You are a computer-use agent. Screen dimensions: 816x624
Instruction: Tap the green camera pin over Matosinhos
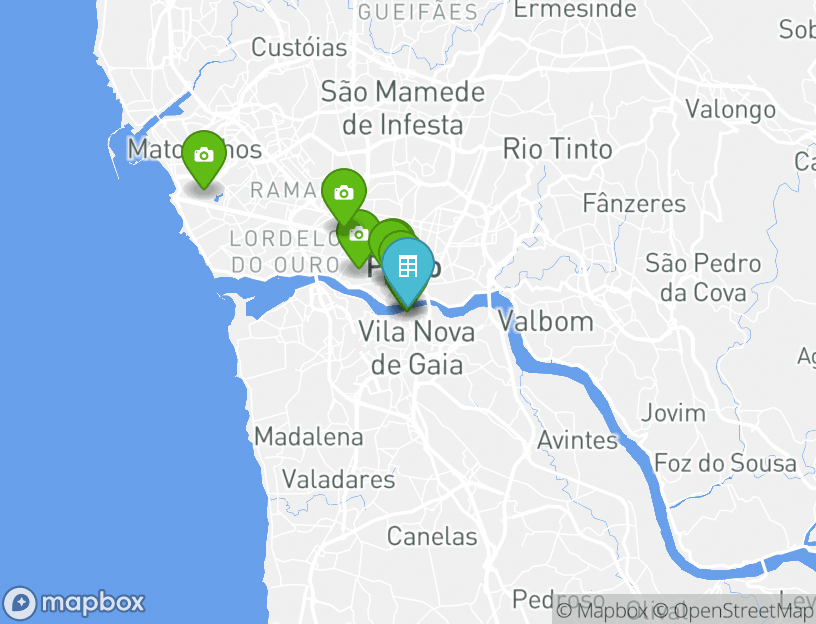click(x=204, y=156)
